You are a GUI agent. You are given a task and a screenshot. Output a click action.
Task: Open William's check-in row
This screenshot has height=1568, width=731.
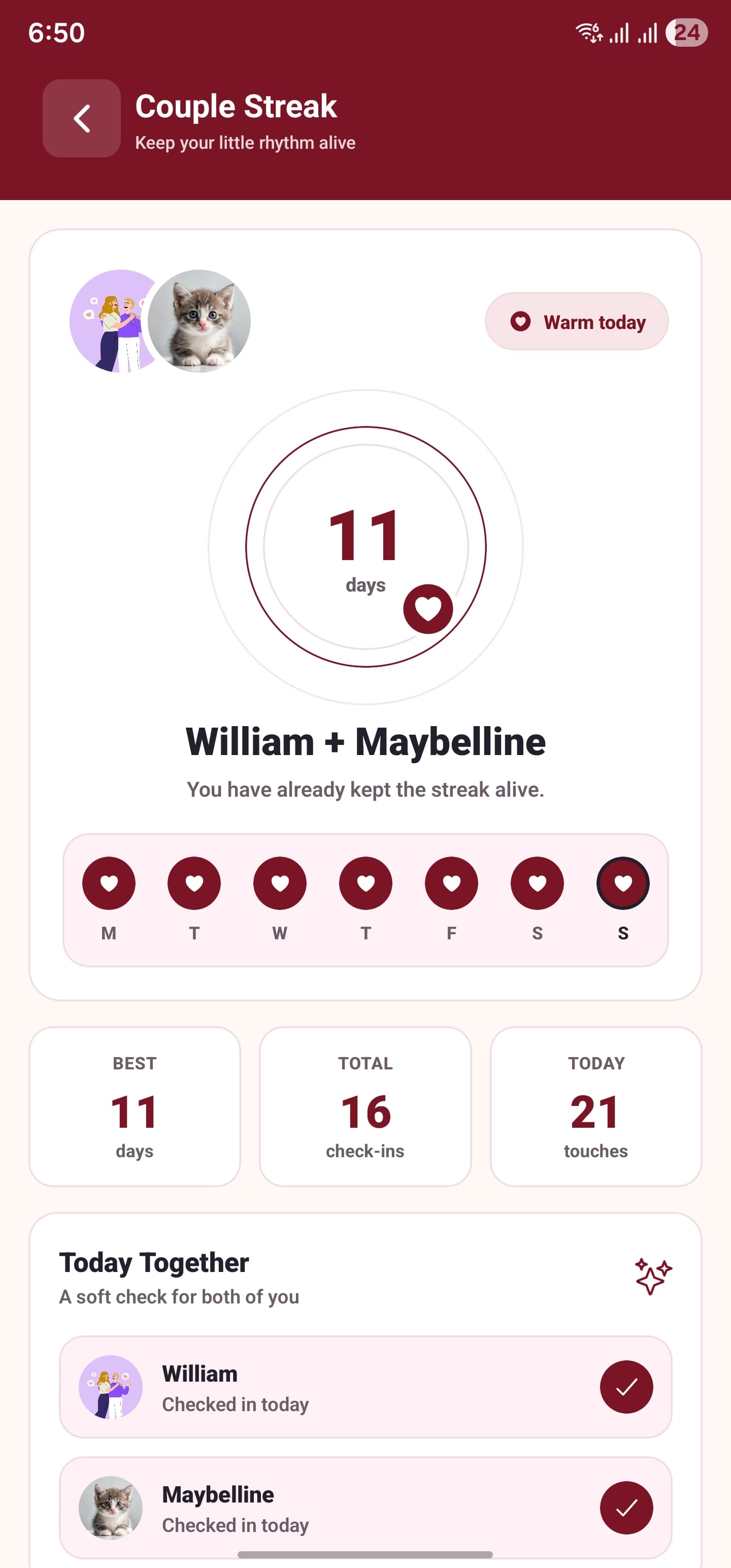pos(365,1387)
